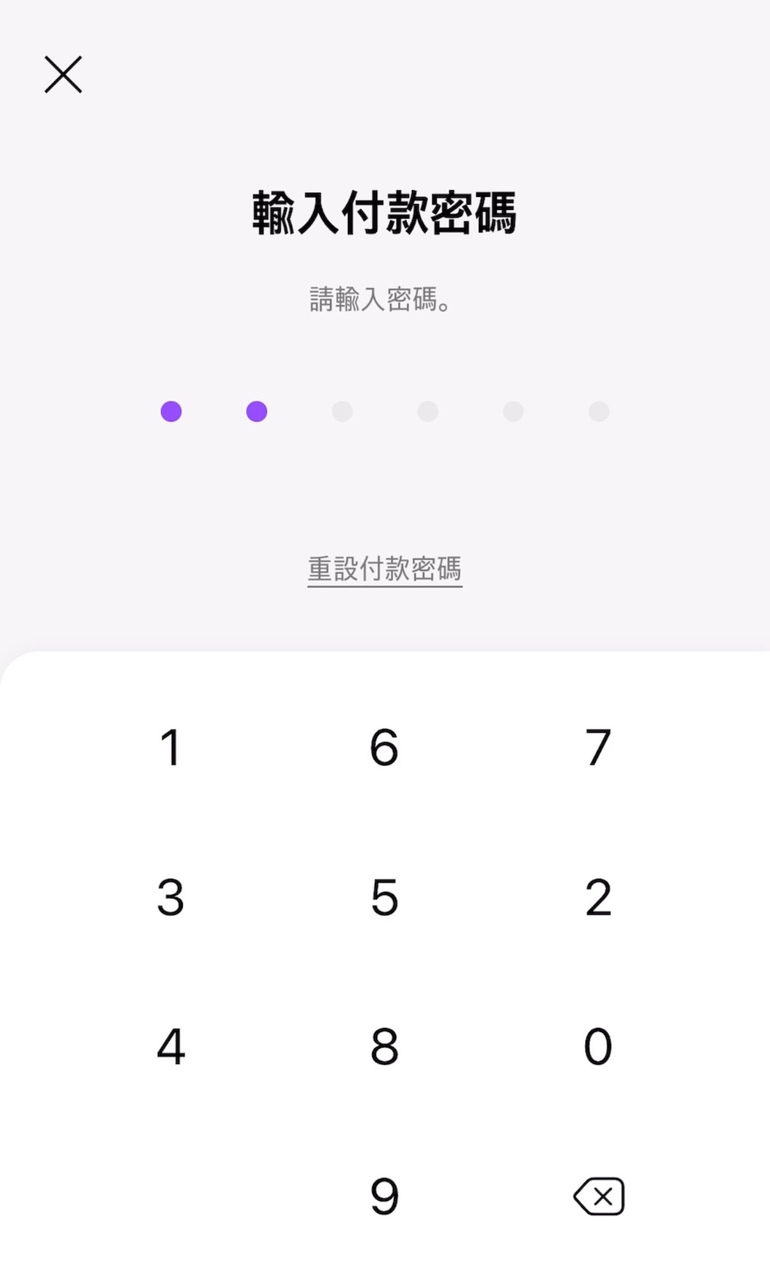Tap the 6 key
The width and height of the screenshot is (770, 1280).
coord(384,748)
